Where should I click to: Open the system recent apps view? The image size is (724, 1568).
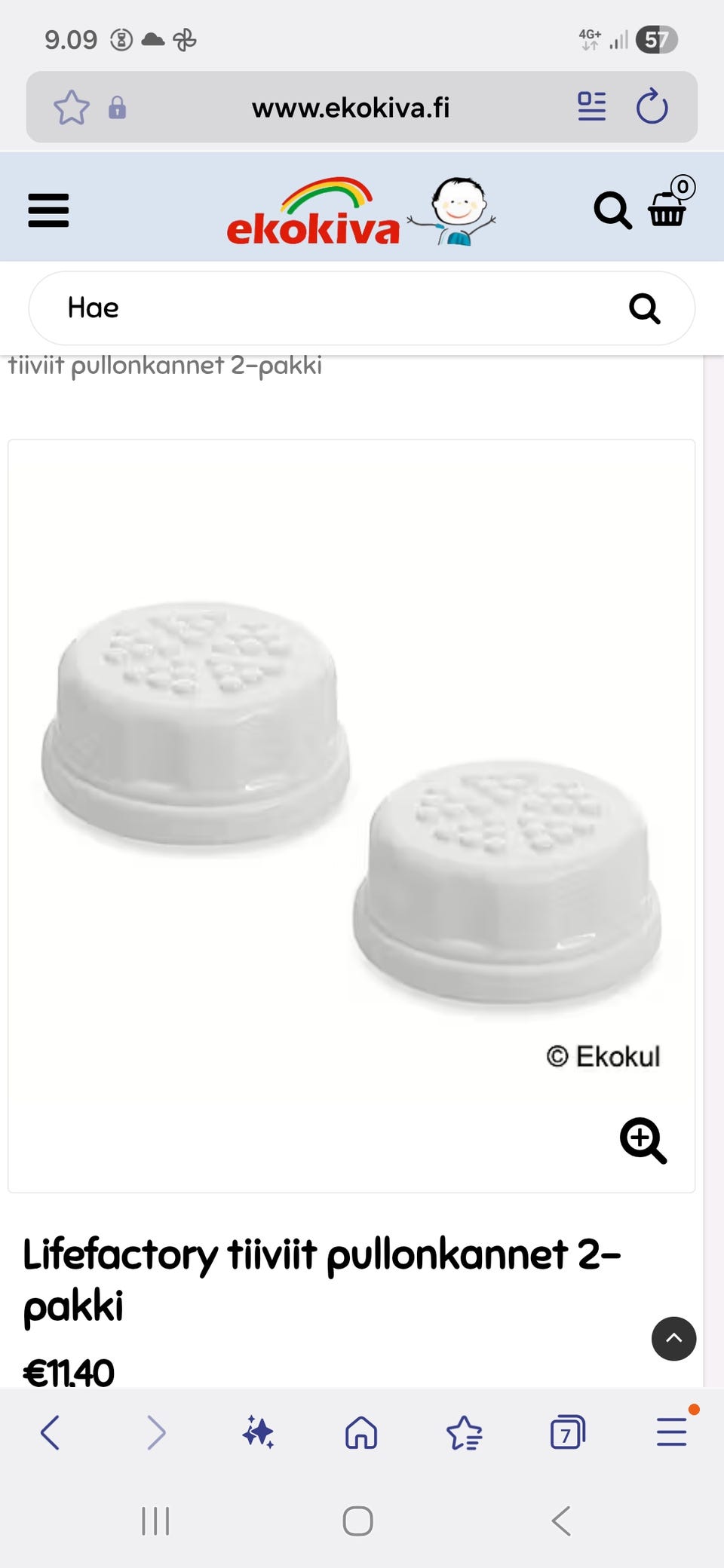pyautogui.click(x=155, y=1521)
